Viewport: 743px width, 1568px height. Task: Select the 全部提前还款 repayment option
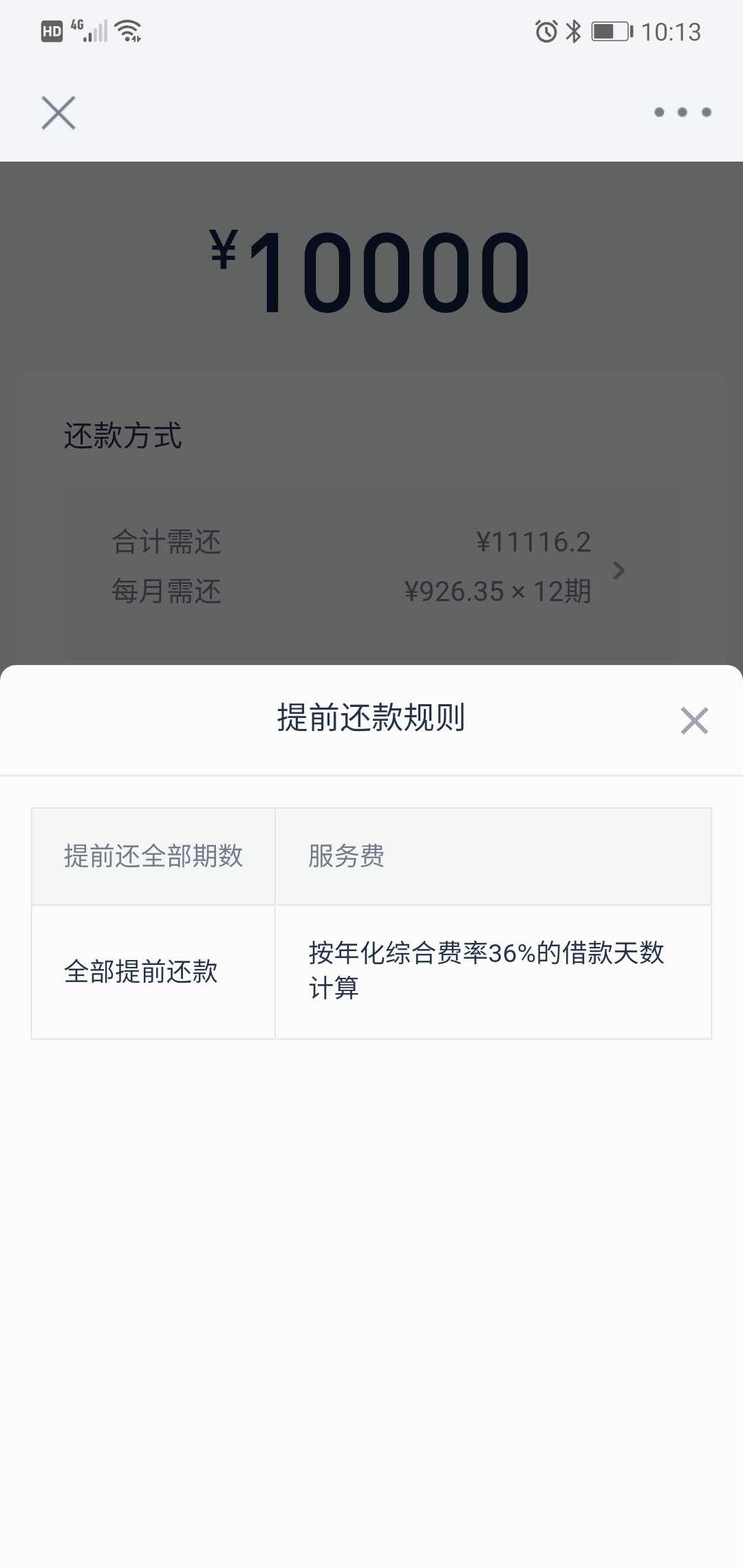coord(140,972)
